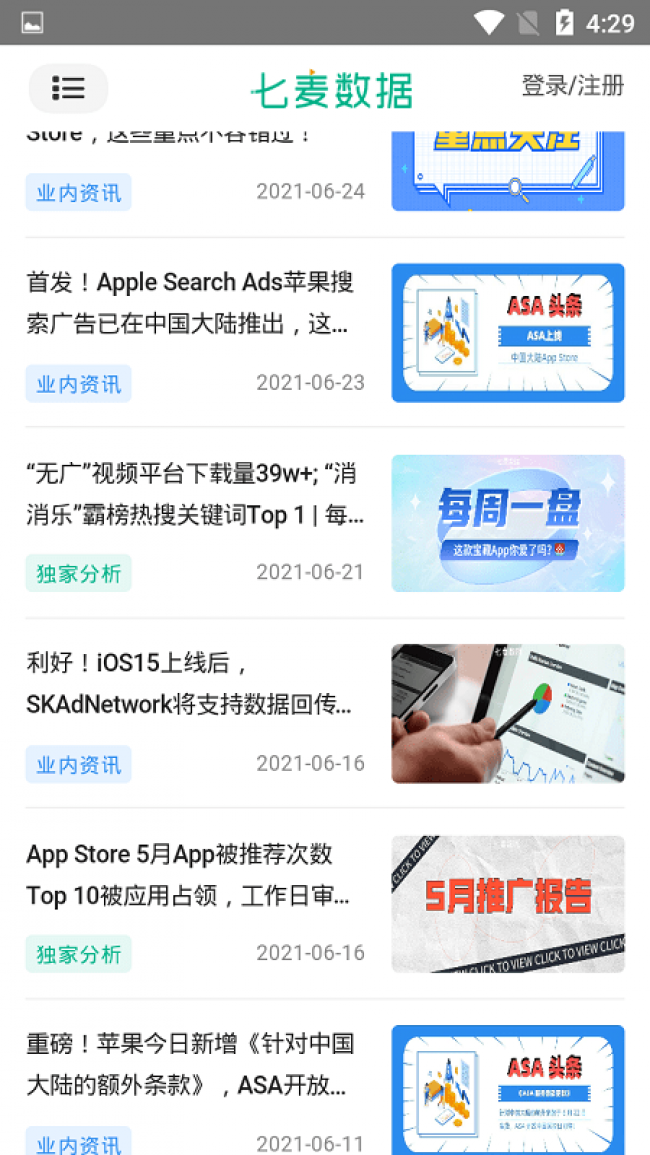This screenshot has width=650, height=1155.
Task: Open the hamburger menu button
Action: (x=68, y=88)
